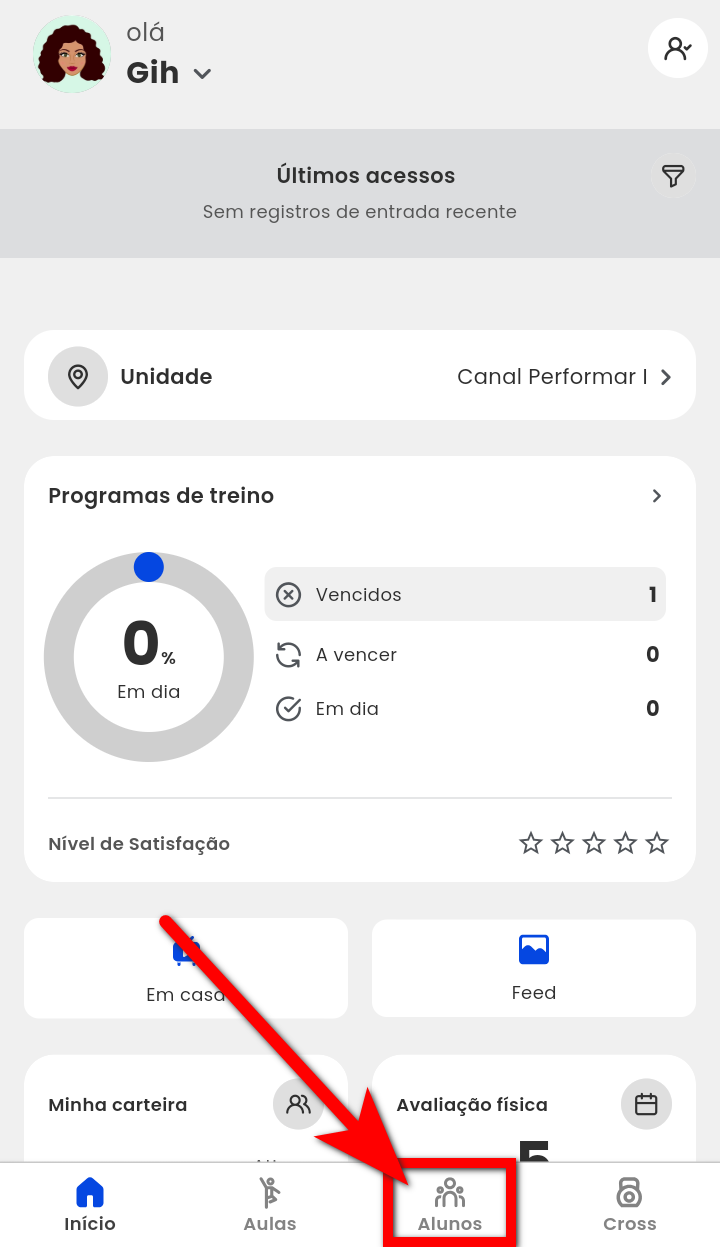Show the Em dia programs row
Screen dimensions: 720x1247
[x=465, y=709]
